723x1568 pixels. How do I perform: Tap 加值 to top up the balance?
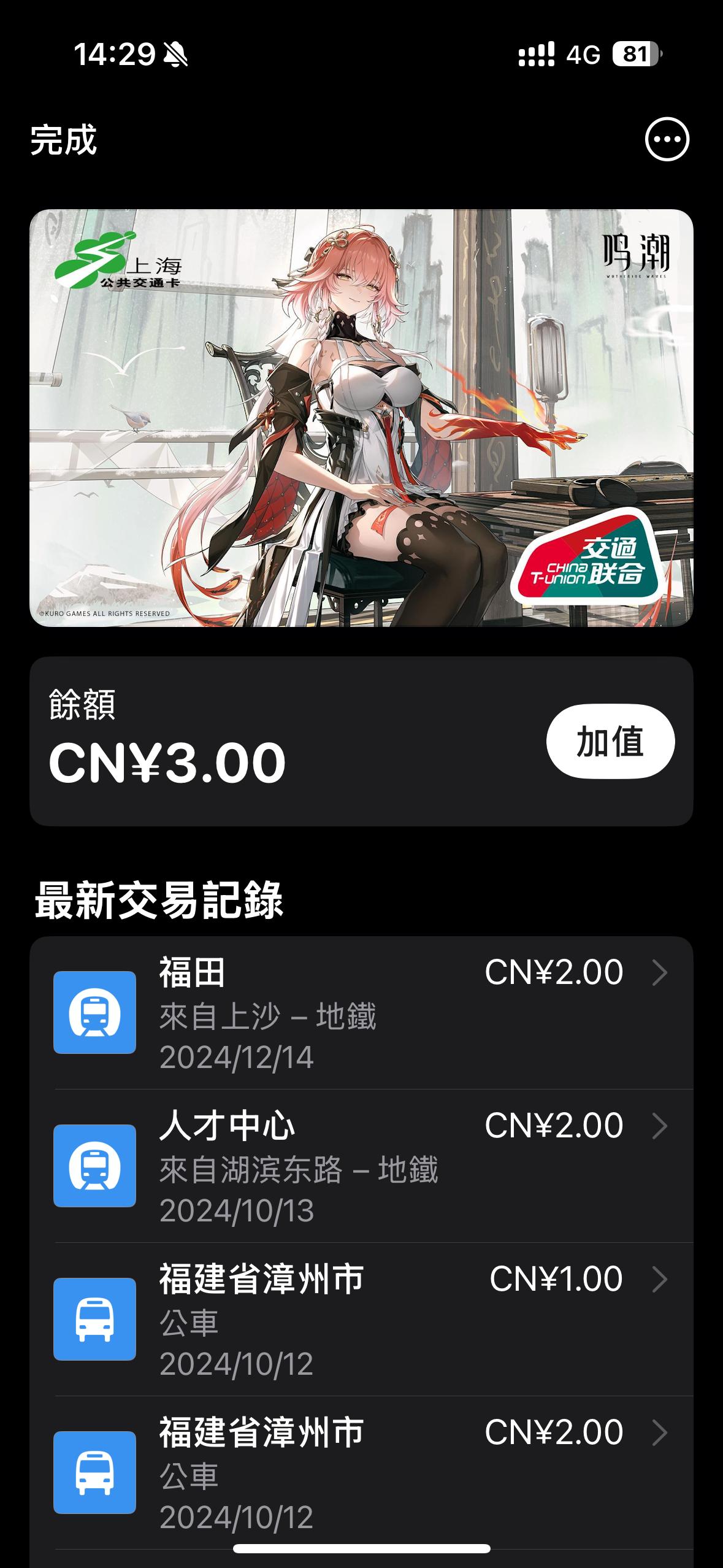click(610, 741)
